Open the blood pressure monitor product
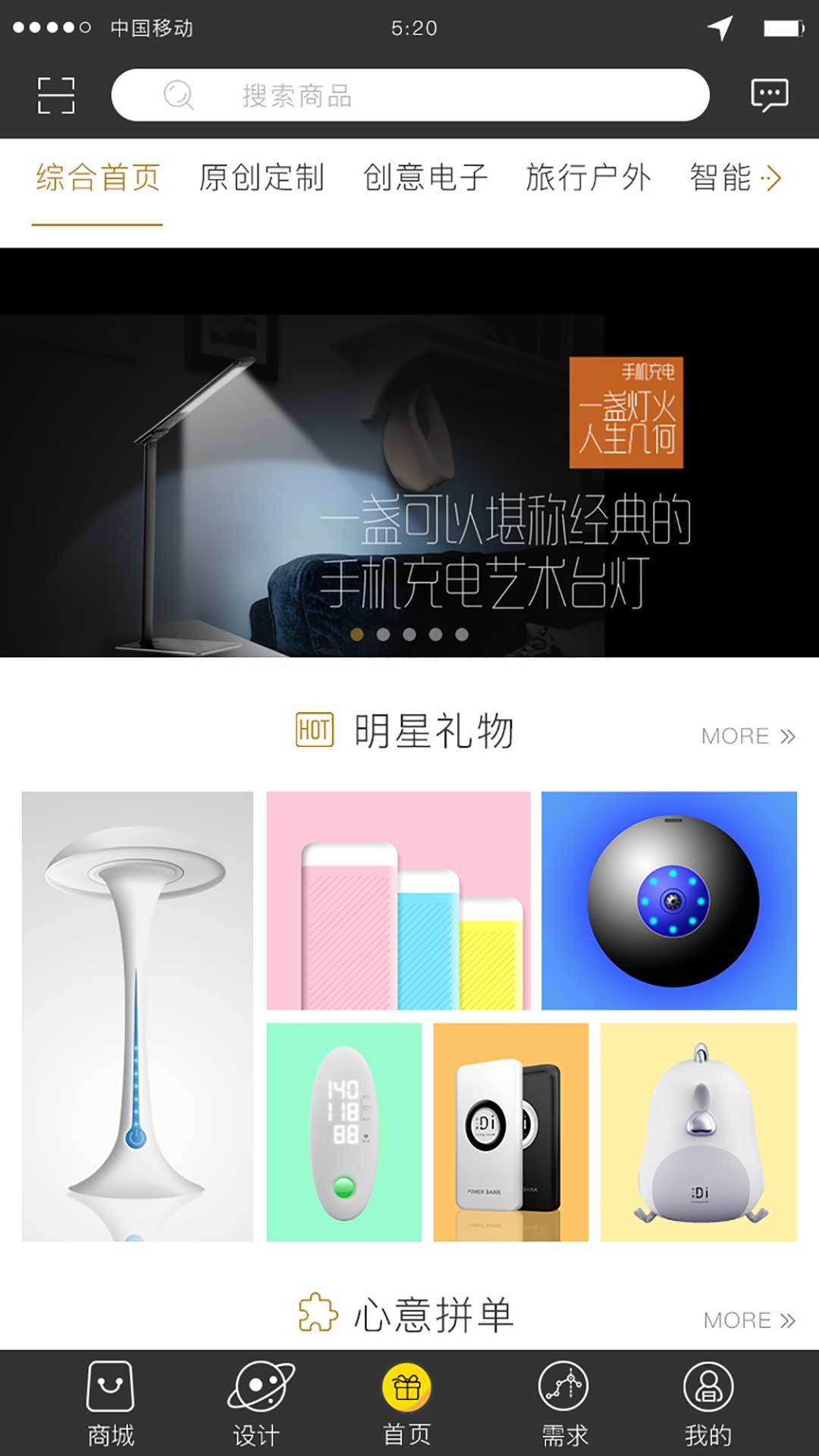819x1456 pixels. 344,1131
